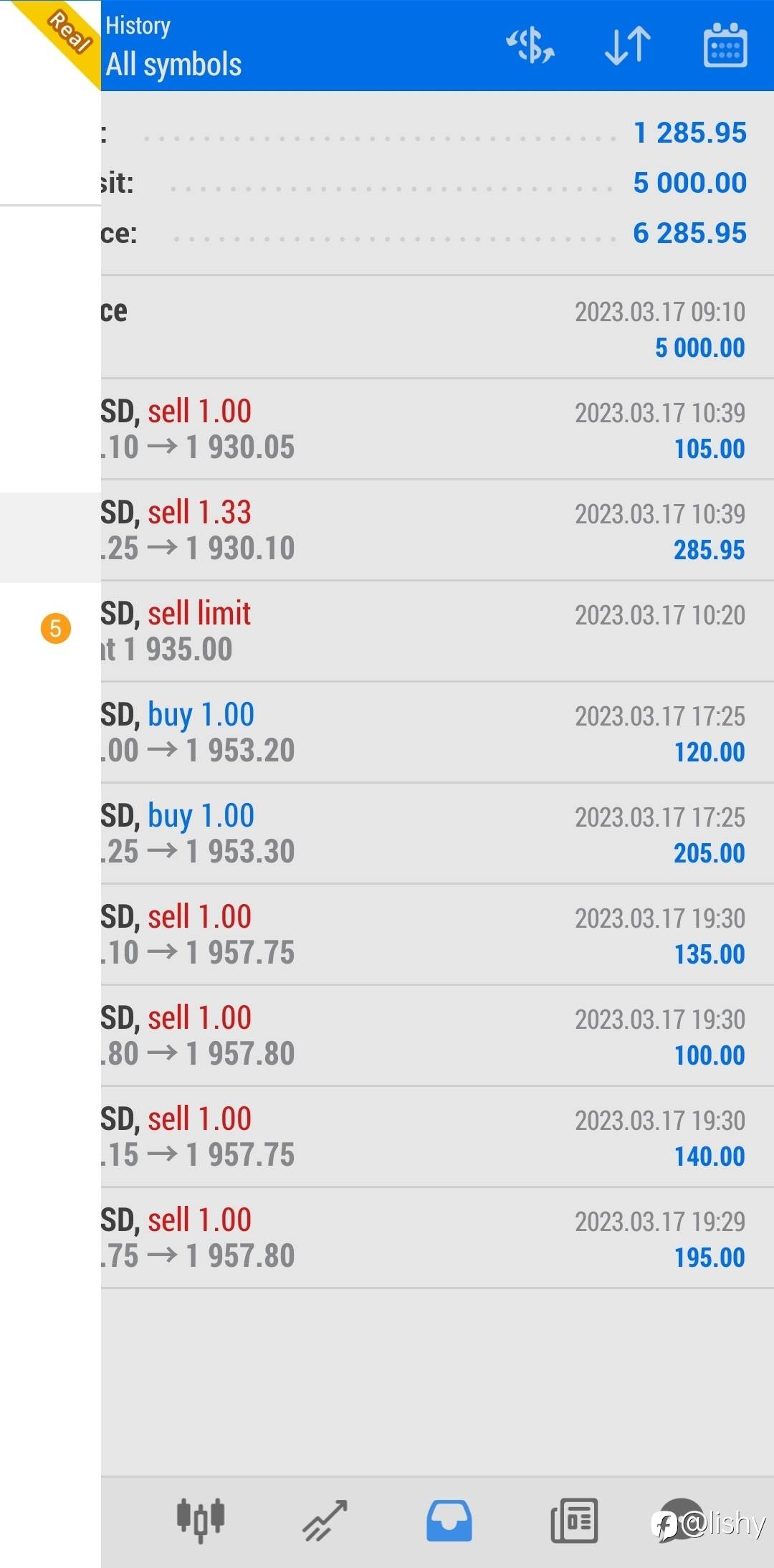Open the balance entry from 09:10

[437, 328]
